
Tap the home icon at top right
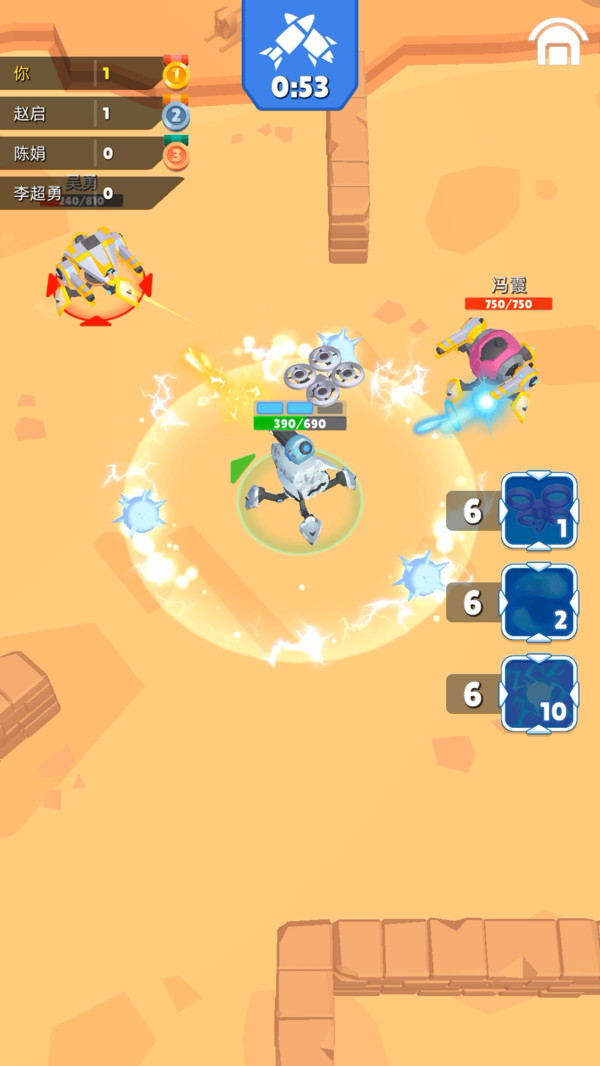(558, 42)
